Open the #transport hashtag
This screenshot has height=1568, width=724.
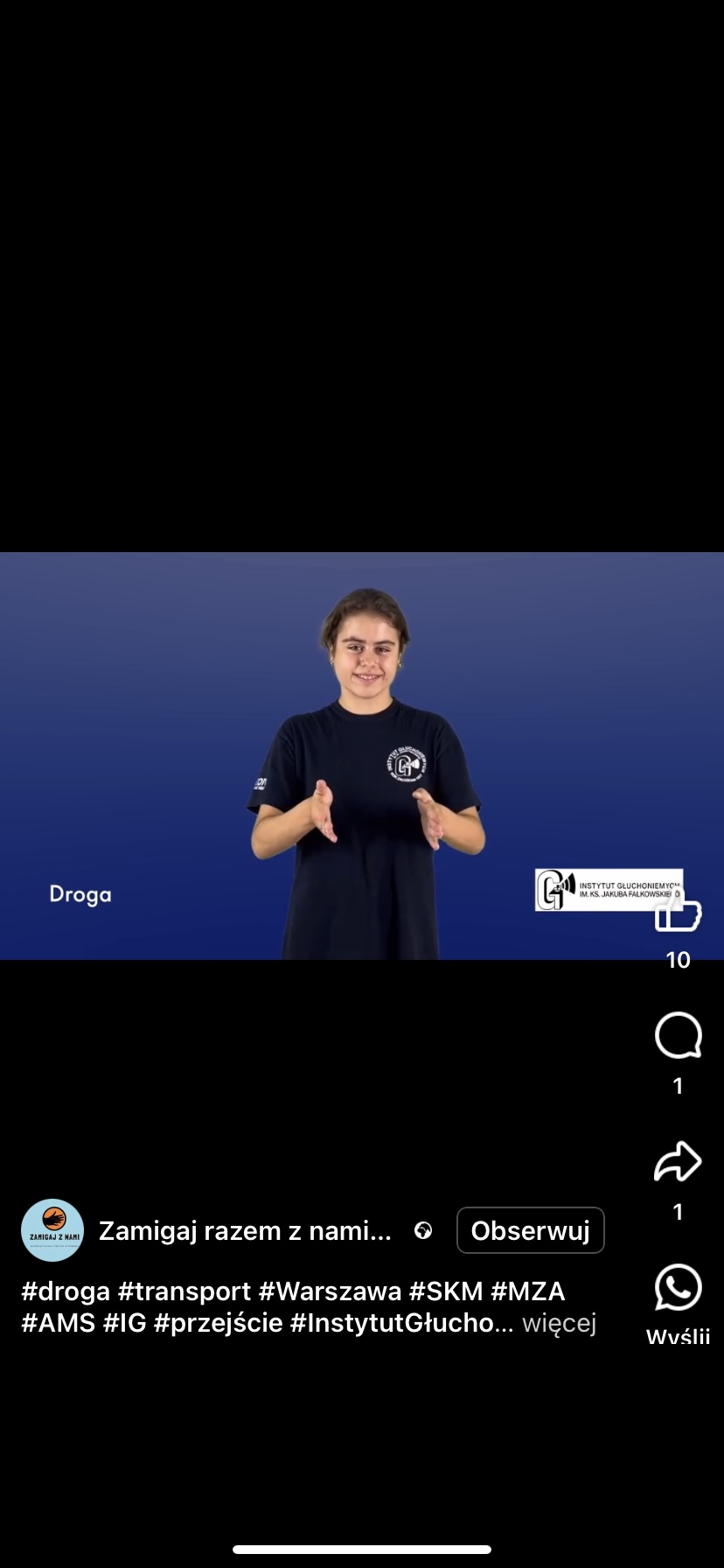pyautogui.click(x=184, y=1291)
